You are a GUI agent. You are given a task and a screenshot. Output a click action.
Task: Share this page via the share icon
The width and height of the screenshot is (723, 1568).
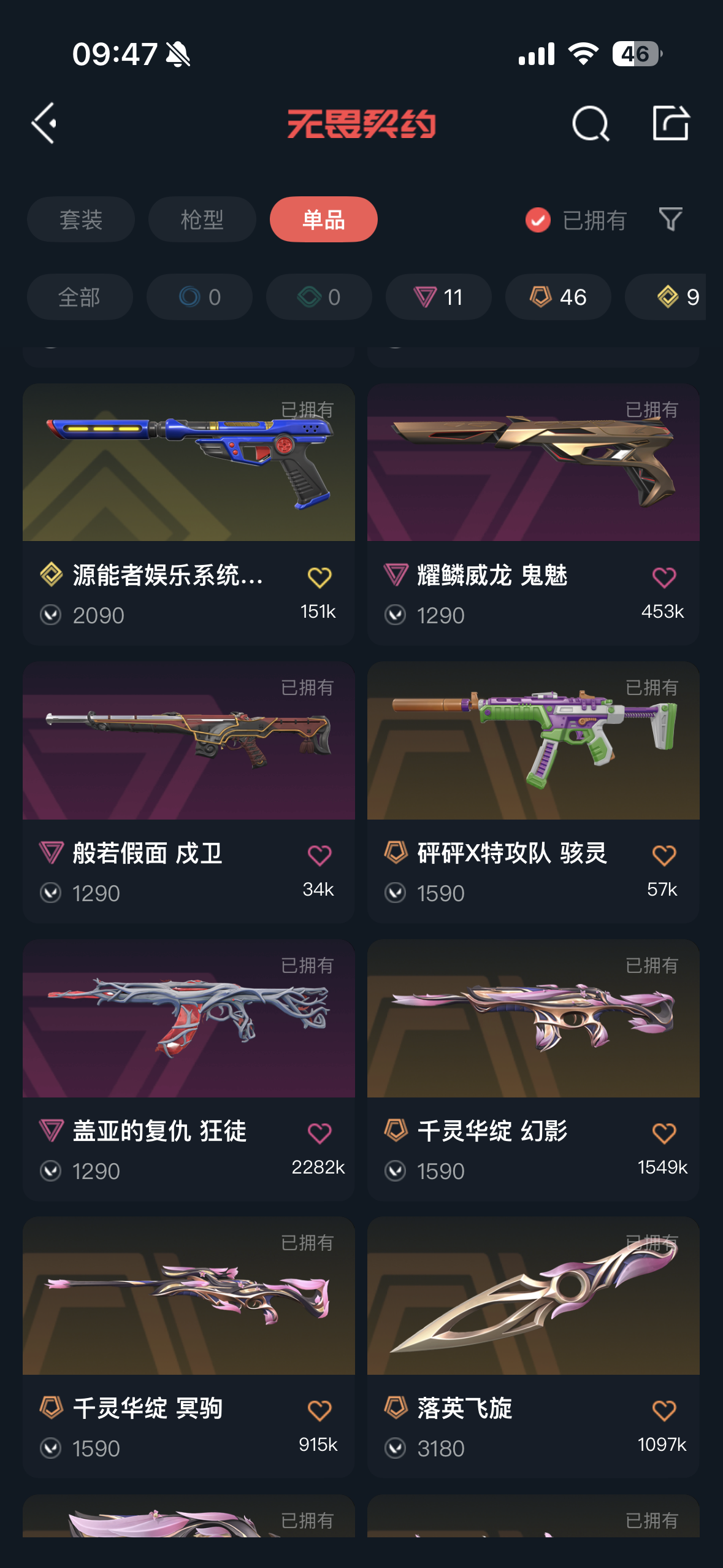[670, 123]
